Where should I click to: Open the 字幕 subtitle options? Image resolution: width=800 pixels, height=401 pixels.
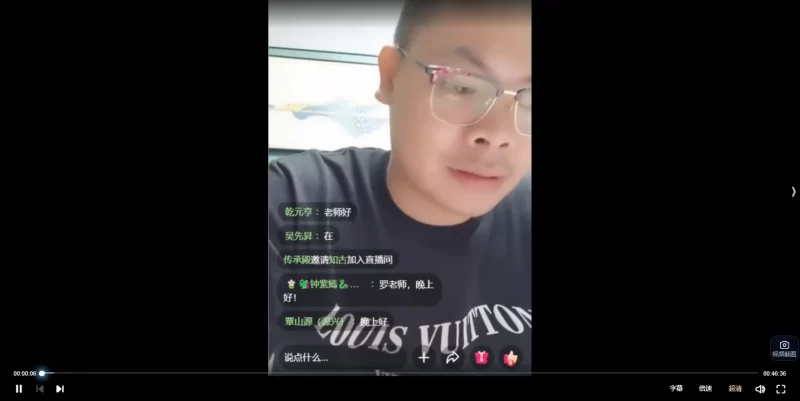click(x=676, y=389)
